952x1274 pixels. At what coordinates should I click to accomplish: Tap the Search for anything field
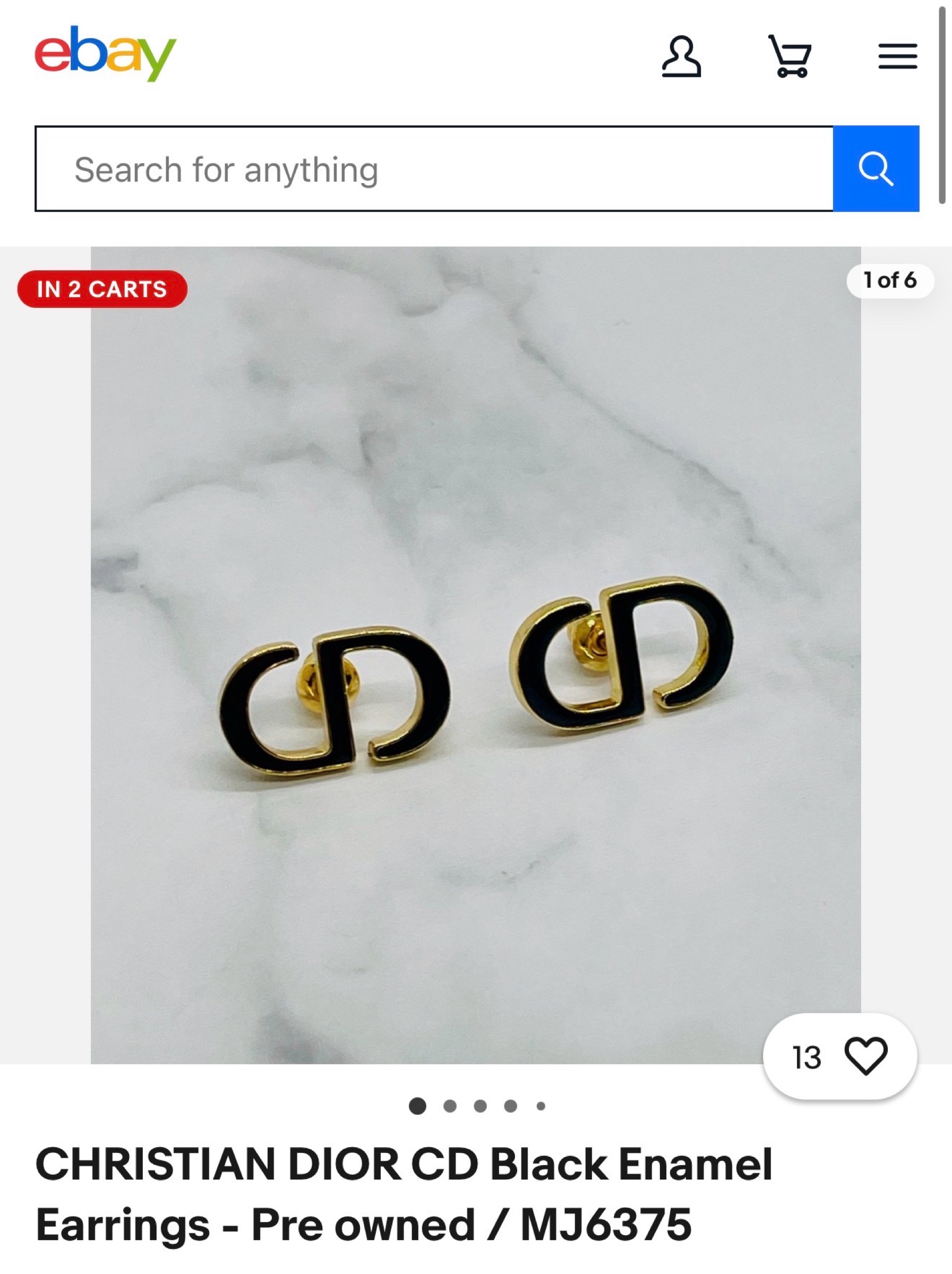(x=434, y=169)
